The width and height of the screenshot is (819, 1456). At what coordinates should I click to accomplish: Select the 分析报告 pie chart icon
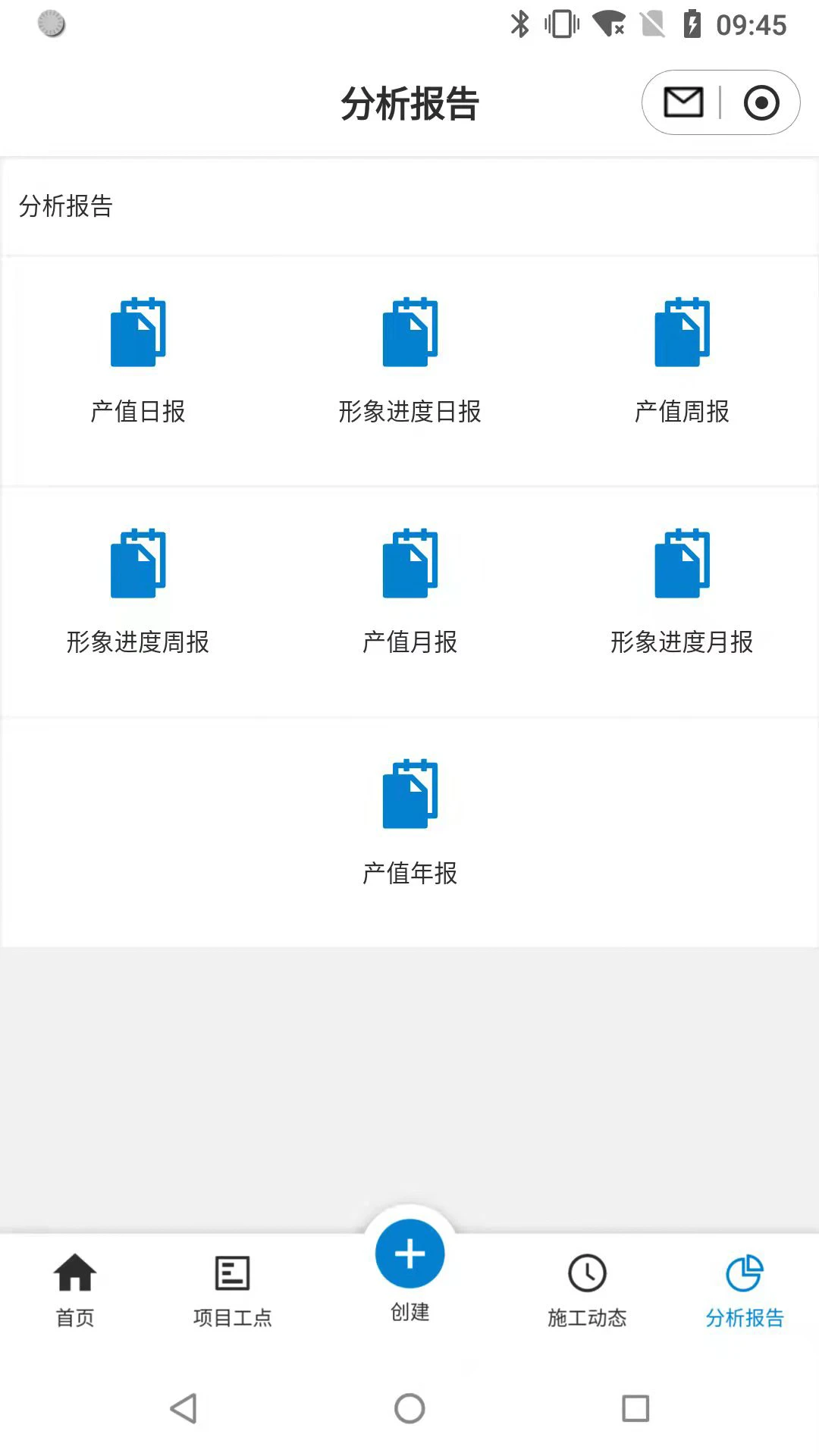[745, 1268]
